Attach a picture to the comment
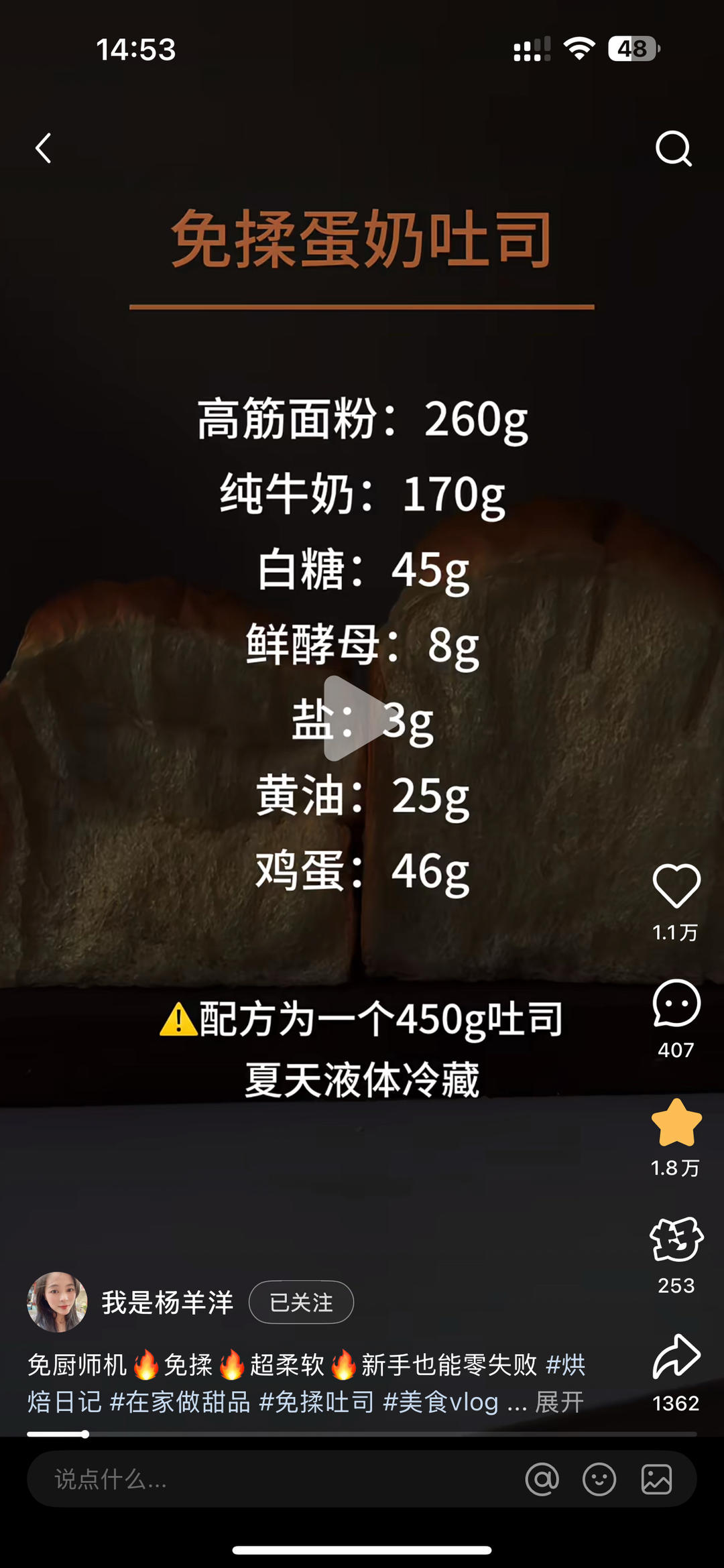Viewport: 724px width, 1568px height. point(656,1479)
